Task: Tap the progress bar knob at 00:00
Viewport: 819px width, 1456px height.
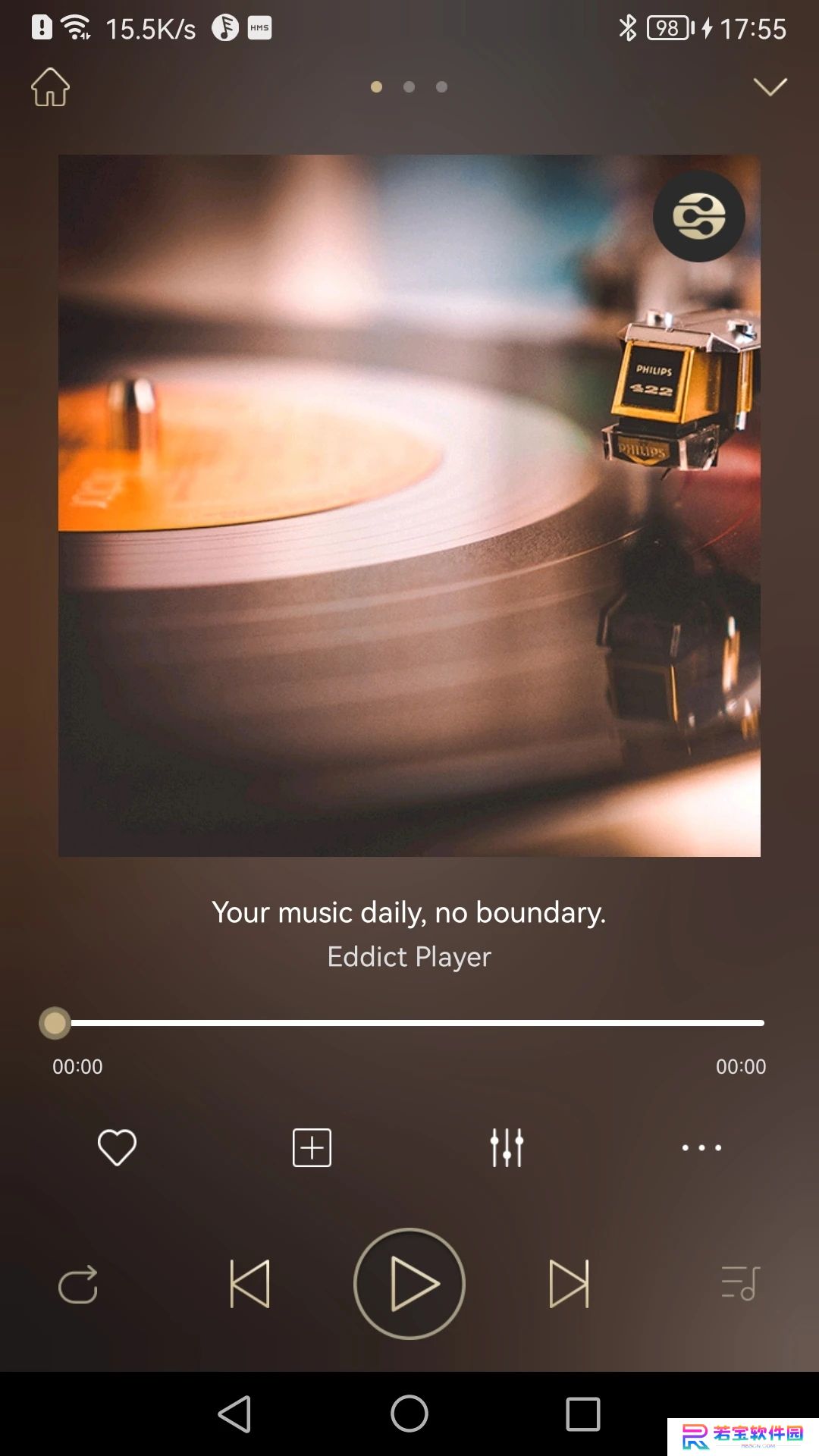Action: 55,1023
